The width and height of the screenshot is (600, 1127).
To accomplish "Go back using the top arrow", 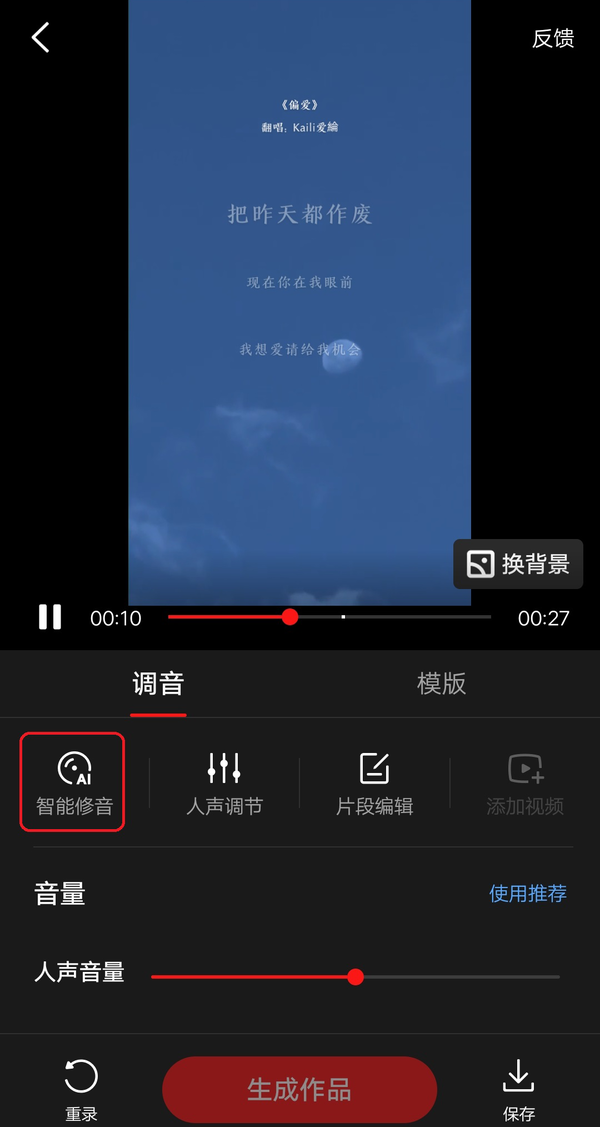I will (x=41, y=38).
